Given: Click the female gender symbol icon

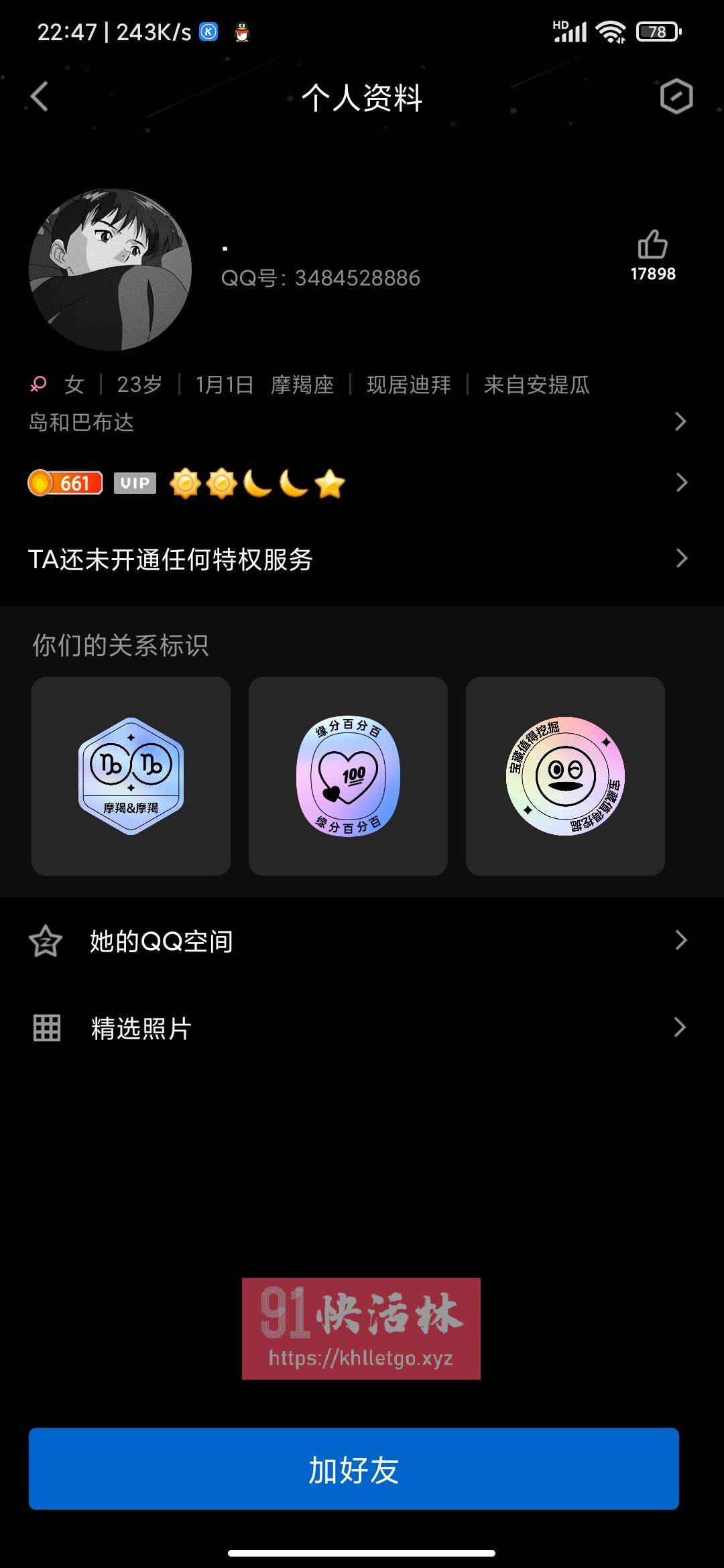Looking at the screenshot, I should (x=38, y=384).
